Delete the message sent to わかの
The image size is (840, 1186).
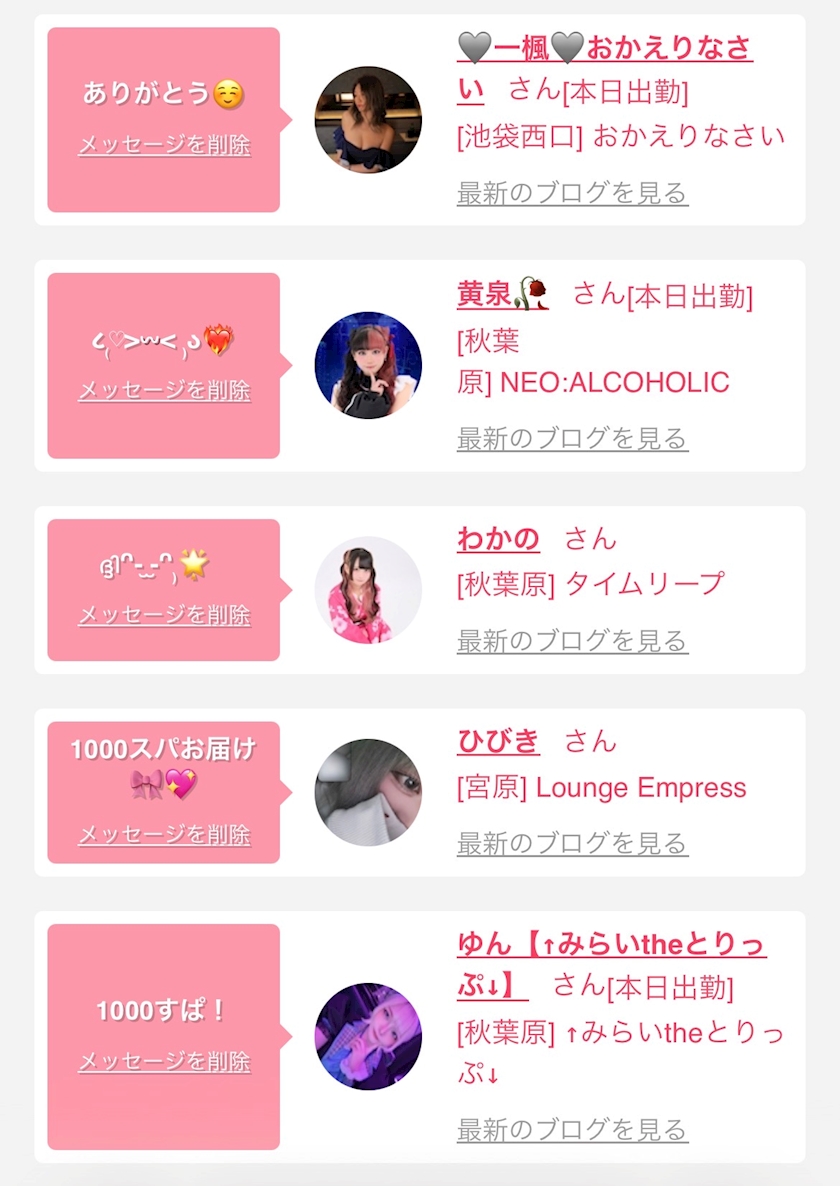164,614
